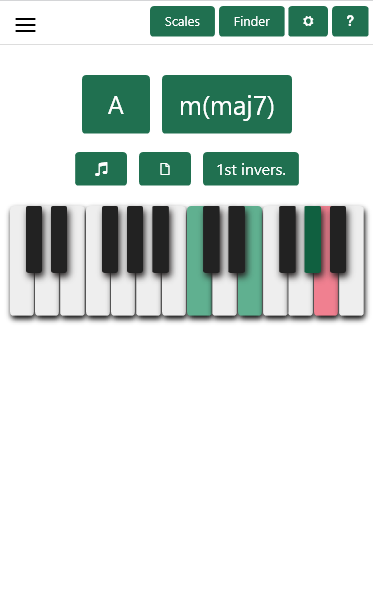Screen dimensions: 373x608
Task: Open the chord Finder
Action: [x=252, y=21]
